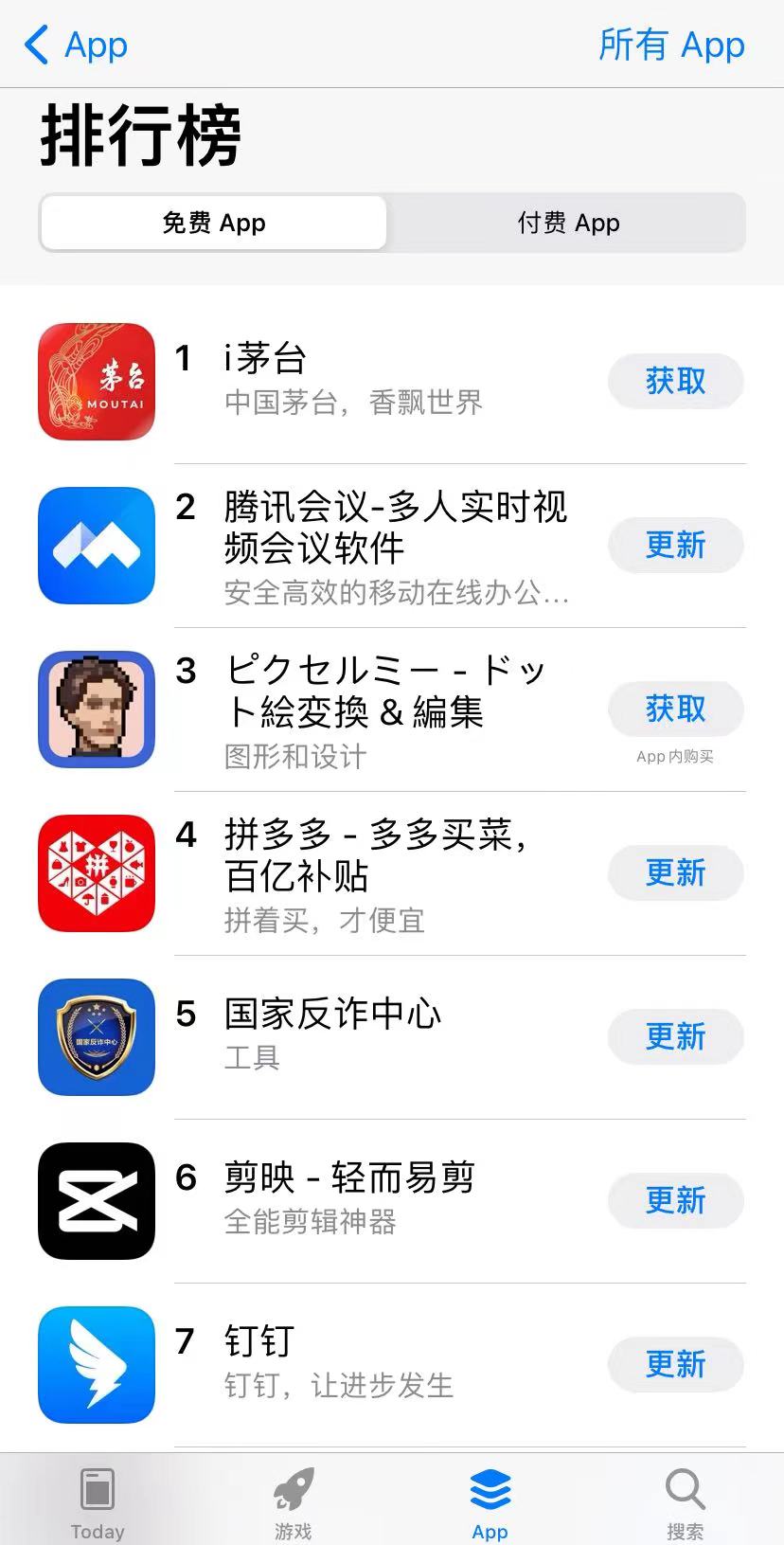Select the 免费 App tab
Viewport: 784px width, 1545px height.
[x=213, y=223]
